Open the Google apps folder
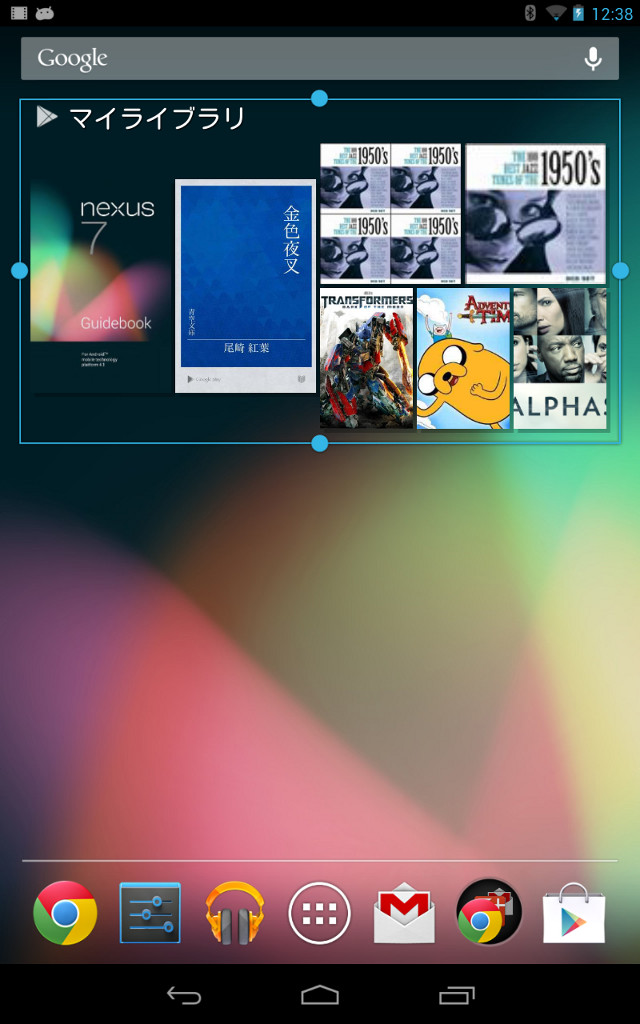Image resolution: width=640 pixels, height=1024 pixels. tap(488, 912)
